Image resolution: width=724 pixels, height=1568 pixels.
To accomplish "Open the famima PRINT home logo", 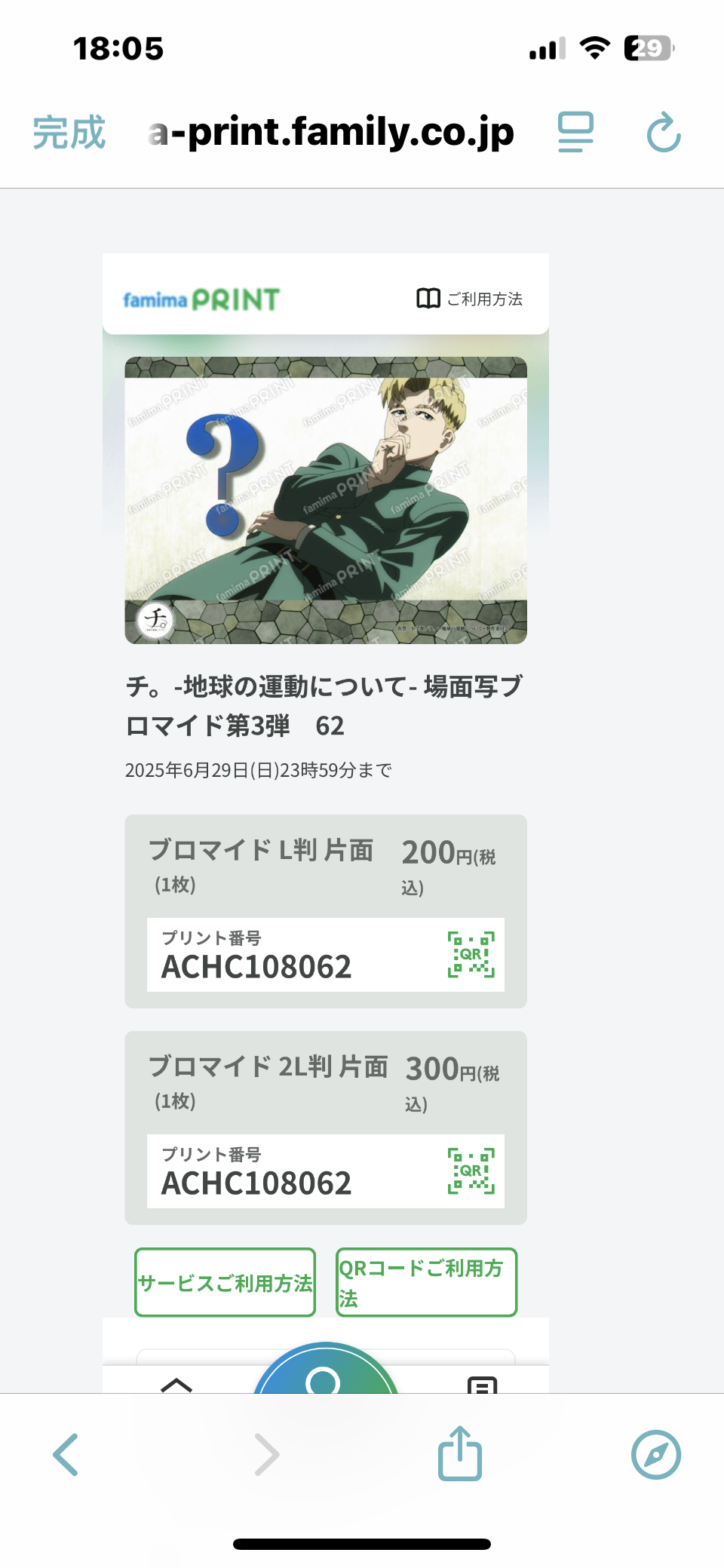I will coord(201,299).
